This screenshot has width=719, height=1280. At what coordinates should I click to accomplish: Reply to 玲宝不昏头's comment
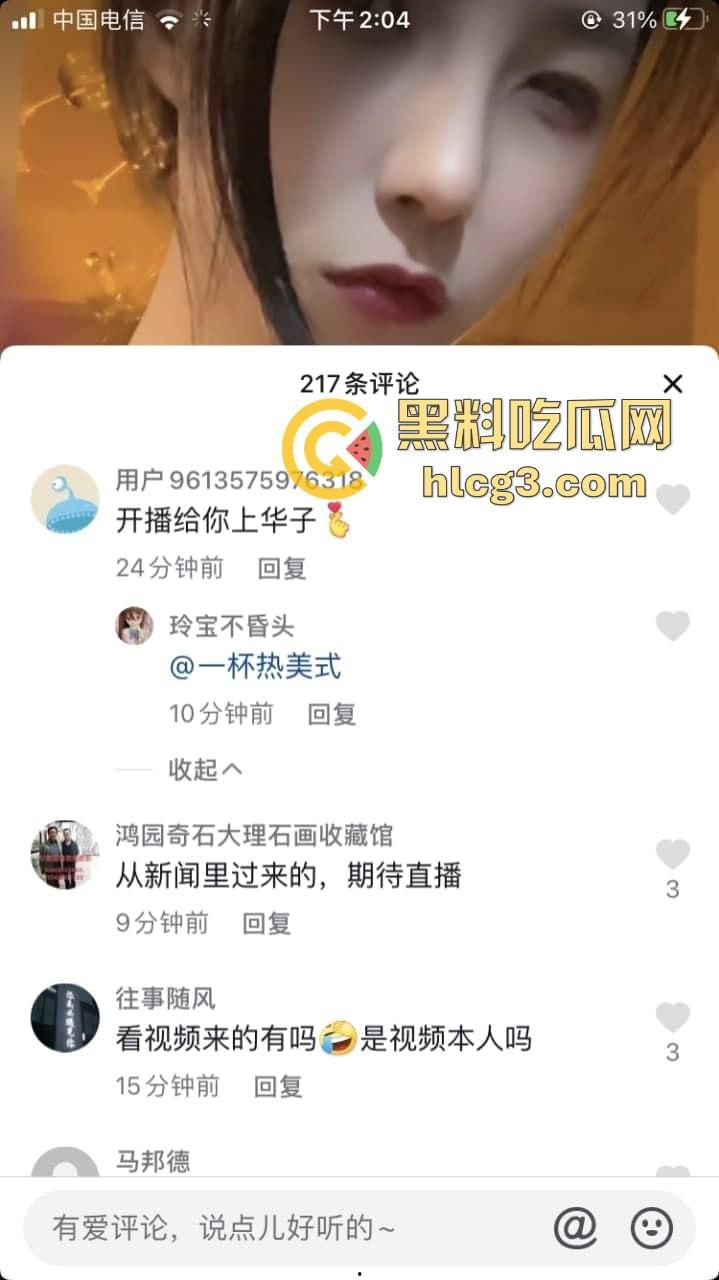(332, 714)
